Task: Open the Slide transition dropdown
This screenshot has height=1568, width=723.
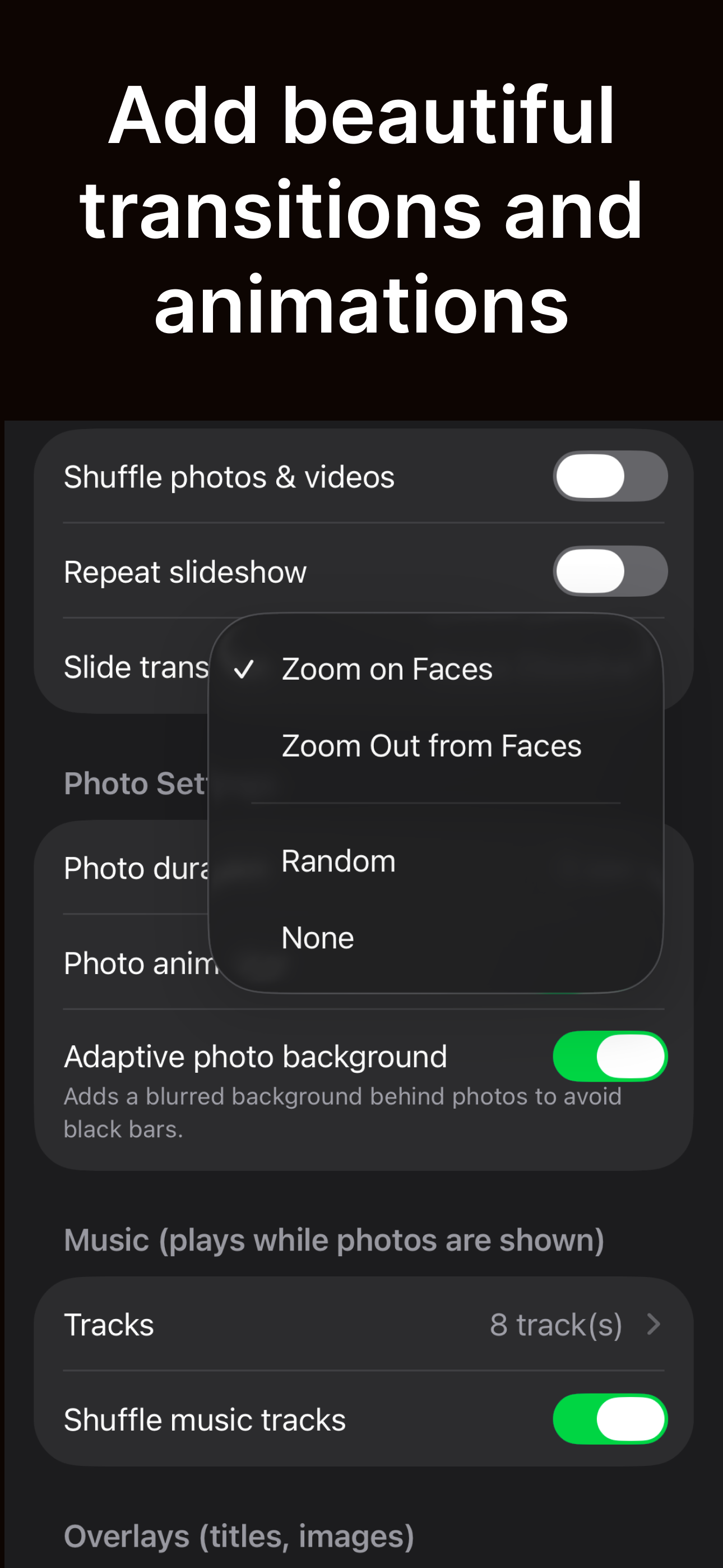Action: (134, 667)
